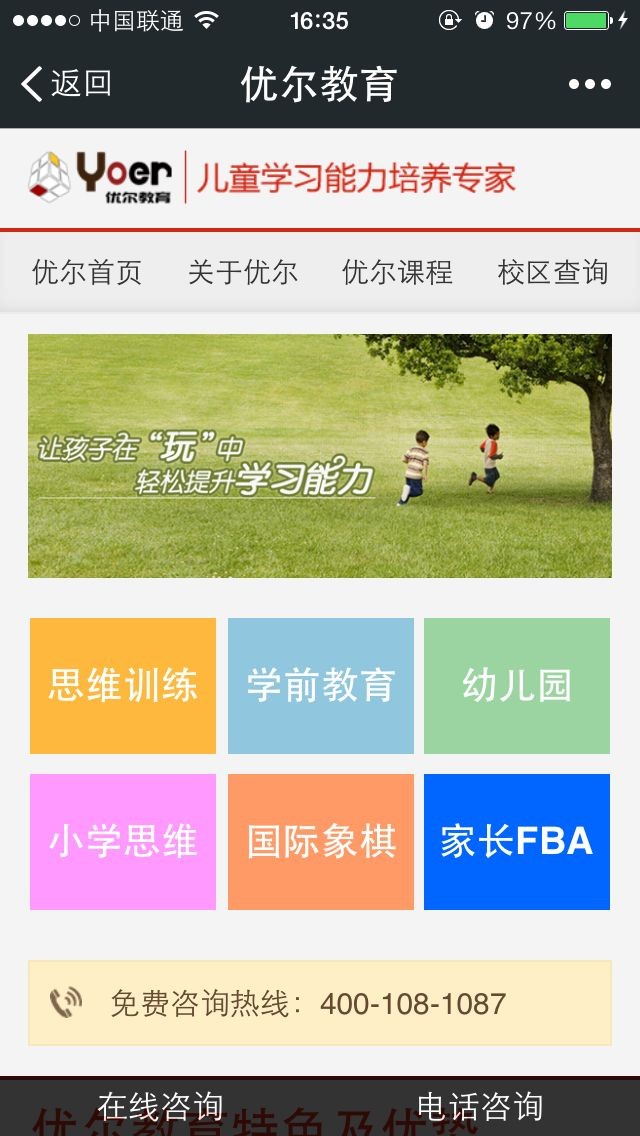Go back using the 返回 button
640x1136 pixels.
pos(66,84)
